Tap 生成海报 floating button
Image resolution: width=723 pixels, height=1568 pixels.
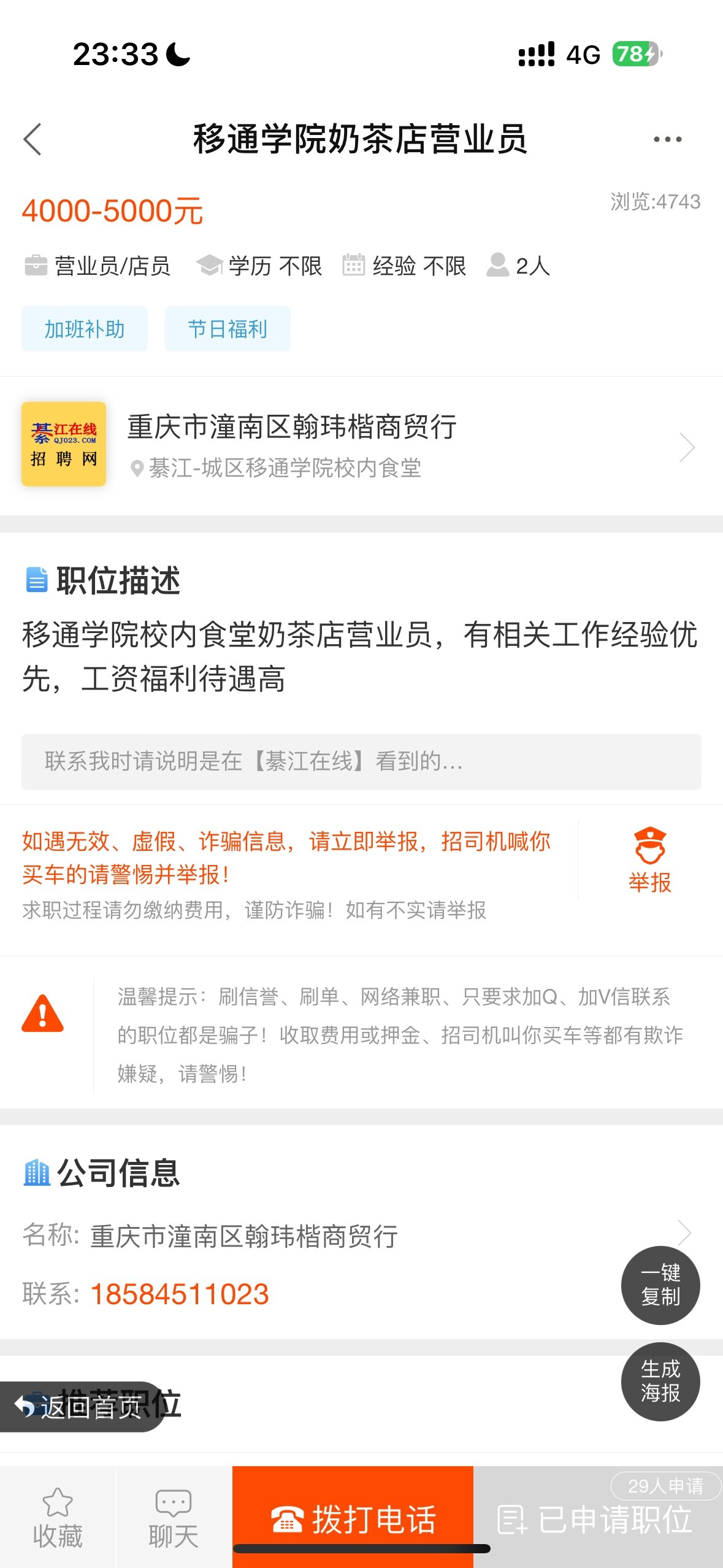(660, 1381)
